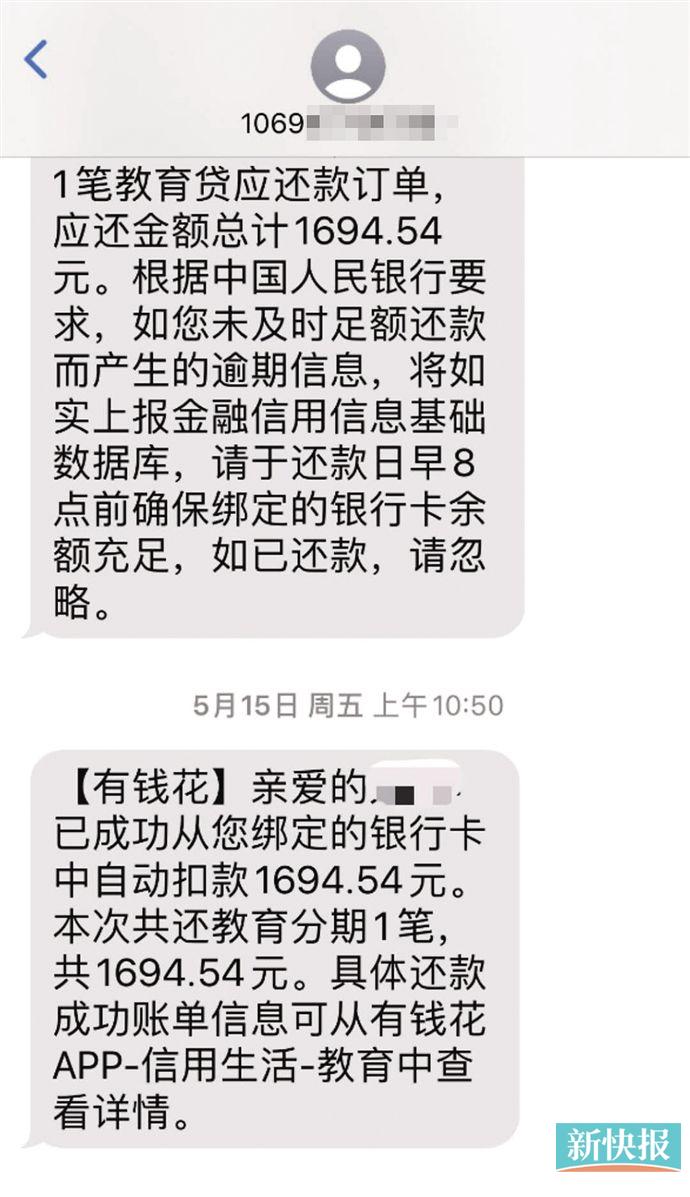Open contact details for the 1069 sender

(347, 66)
